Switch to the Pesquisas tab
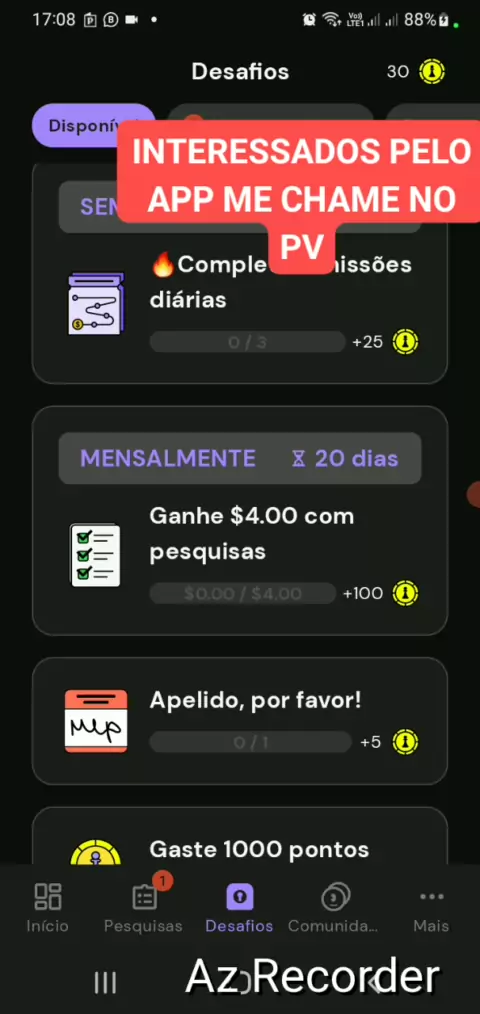The width and height of the screenshot is (480, 1014). (x=144, y=908)
